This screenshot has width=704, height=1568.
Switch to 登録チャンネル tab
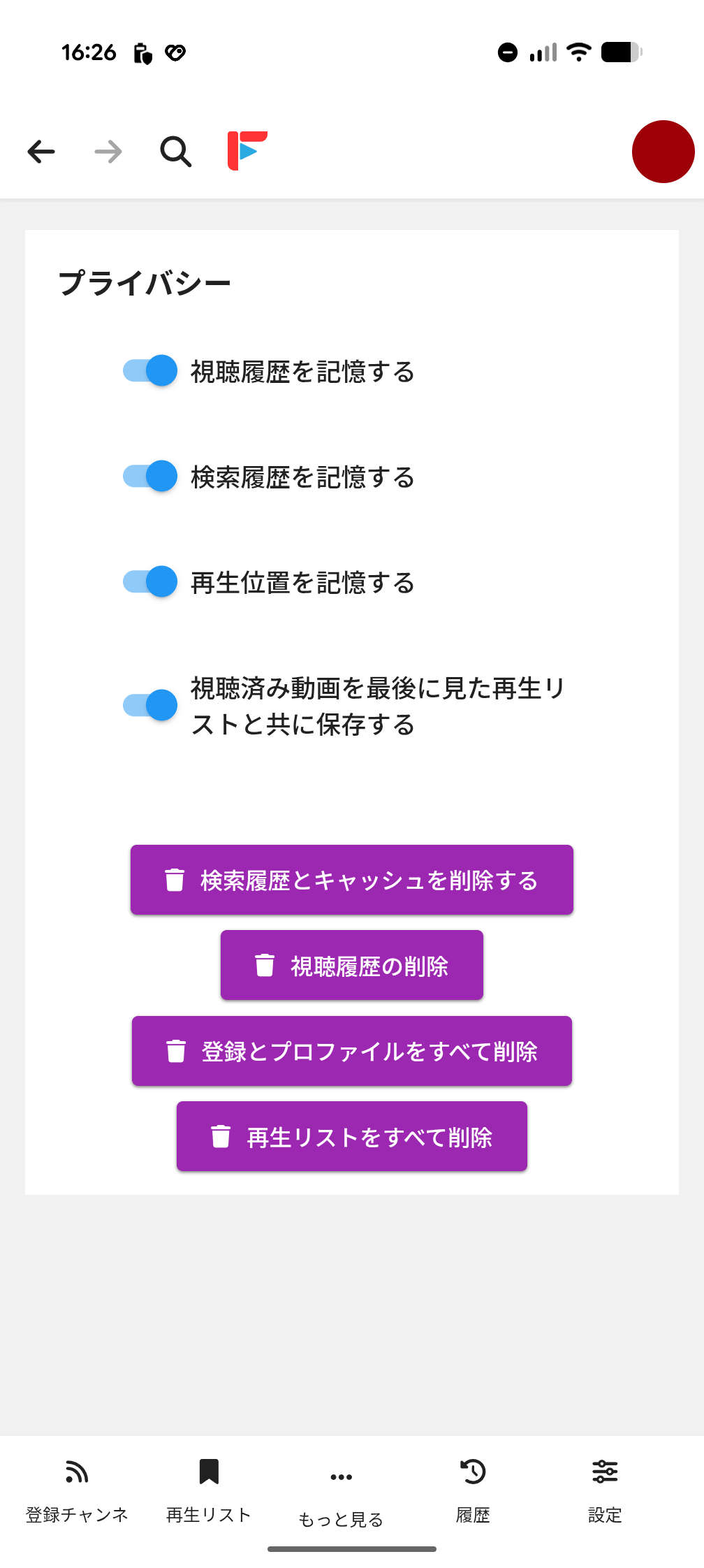77,1490
